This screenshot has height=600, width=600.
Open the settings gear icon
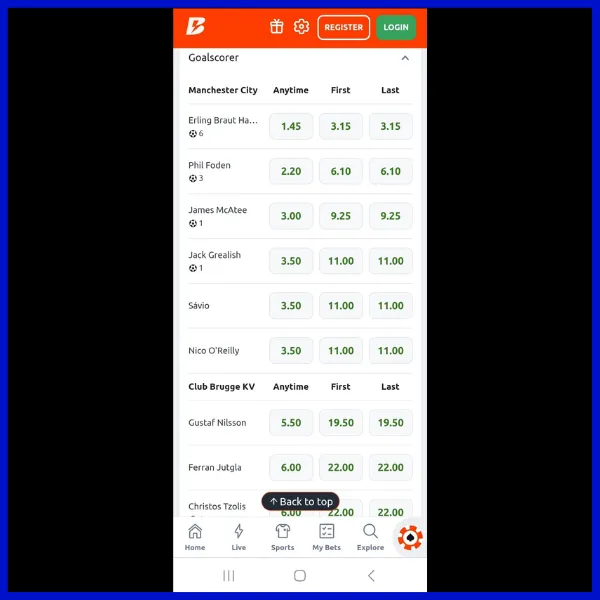click(301, 27)
